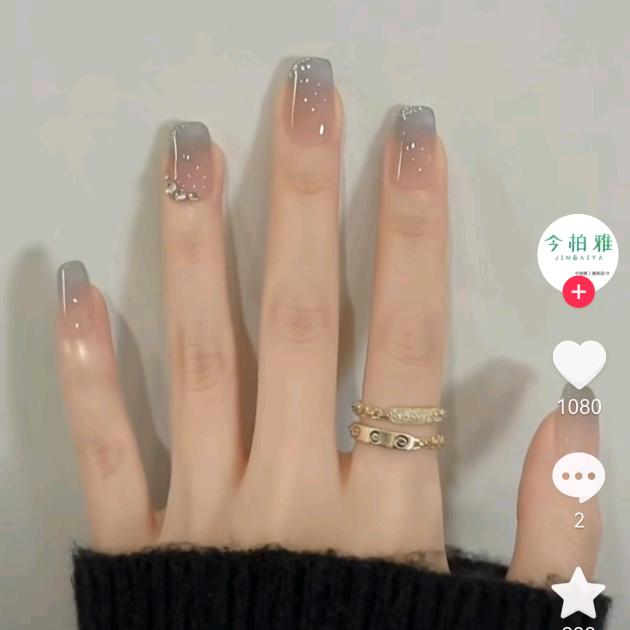Open the comments bubble
This screenshot has height=630, width=630.
pos(579,478)
